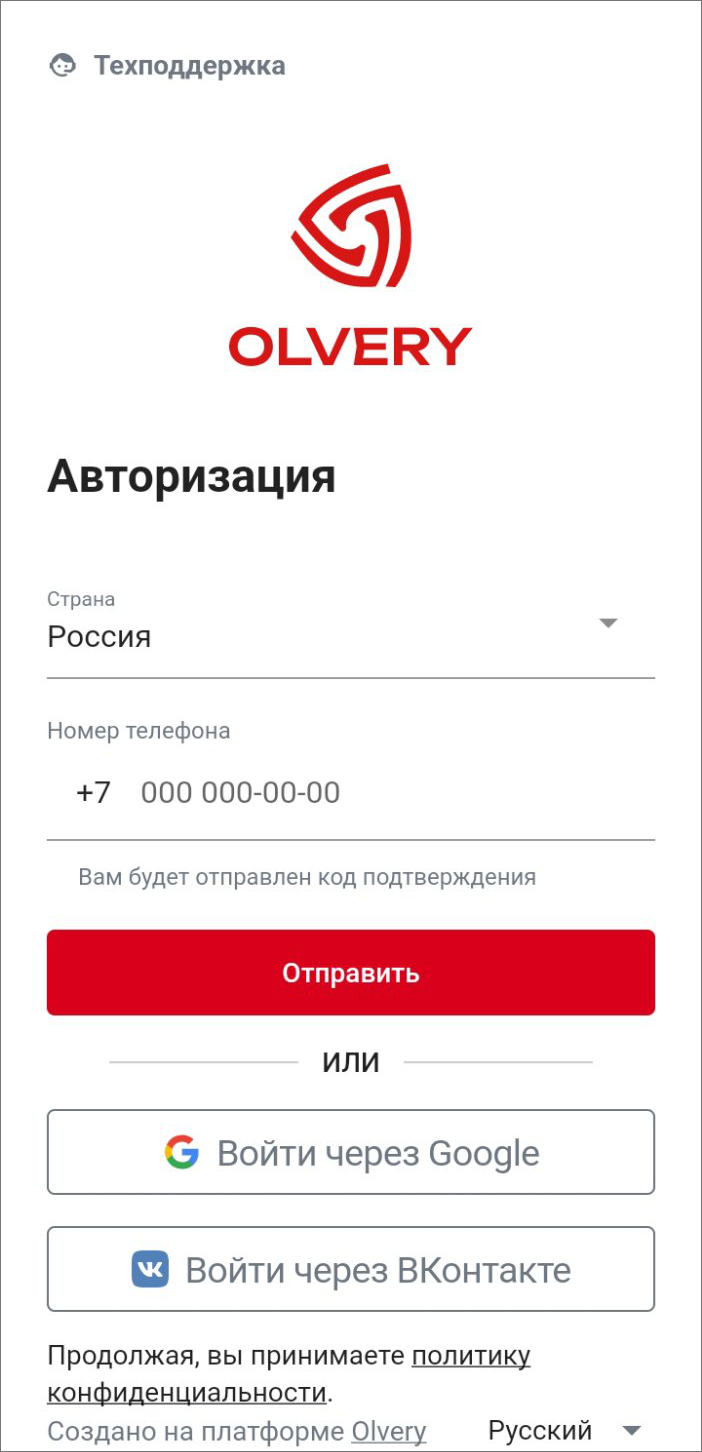Open Техподдержка support link
Viewport: 702px width, 1452px height.
coord(168,66)
